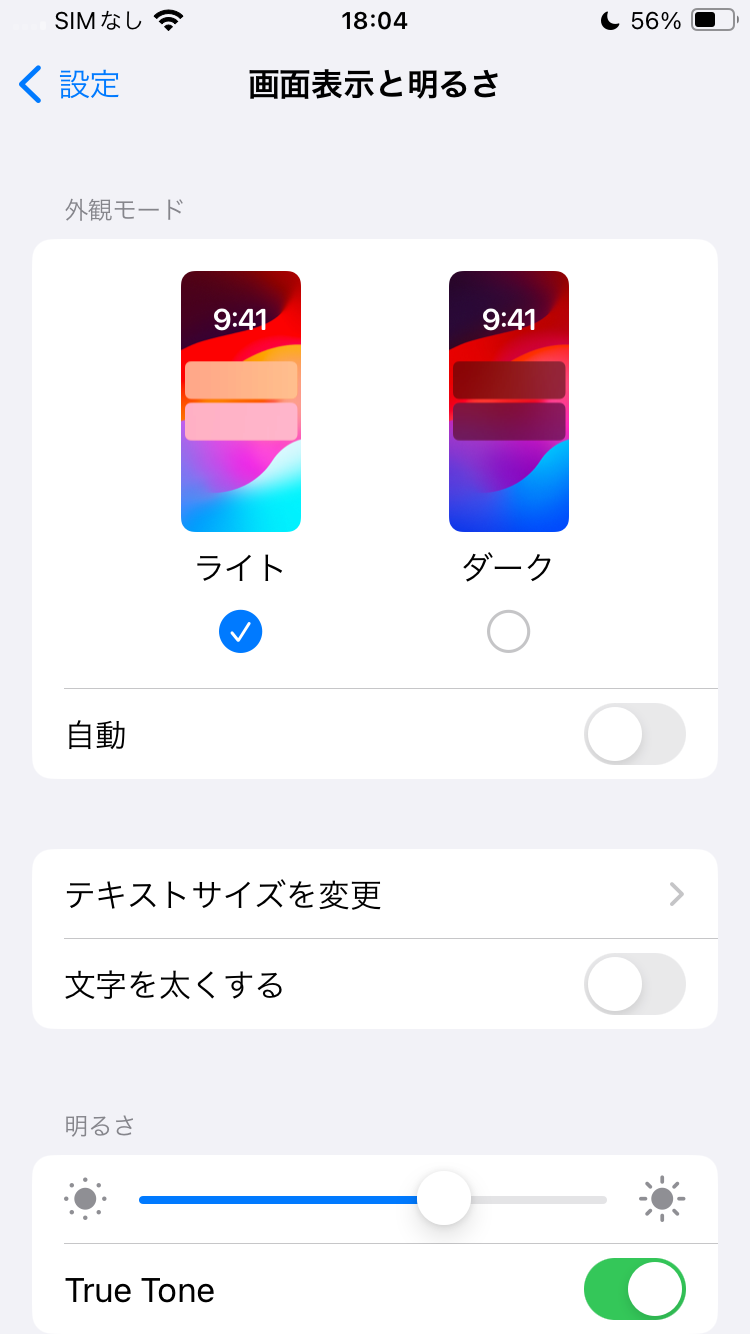The height and width of the screenshot is (1334, 750).
Task: Open テキストサイズを変更 settings
Action: (x=375, y=894)
